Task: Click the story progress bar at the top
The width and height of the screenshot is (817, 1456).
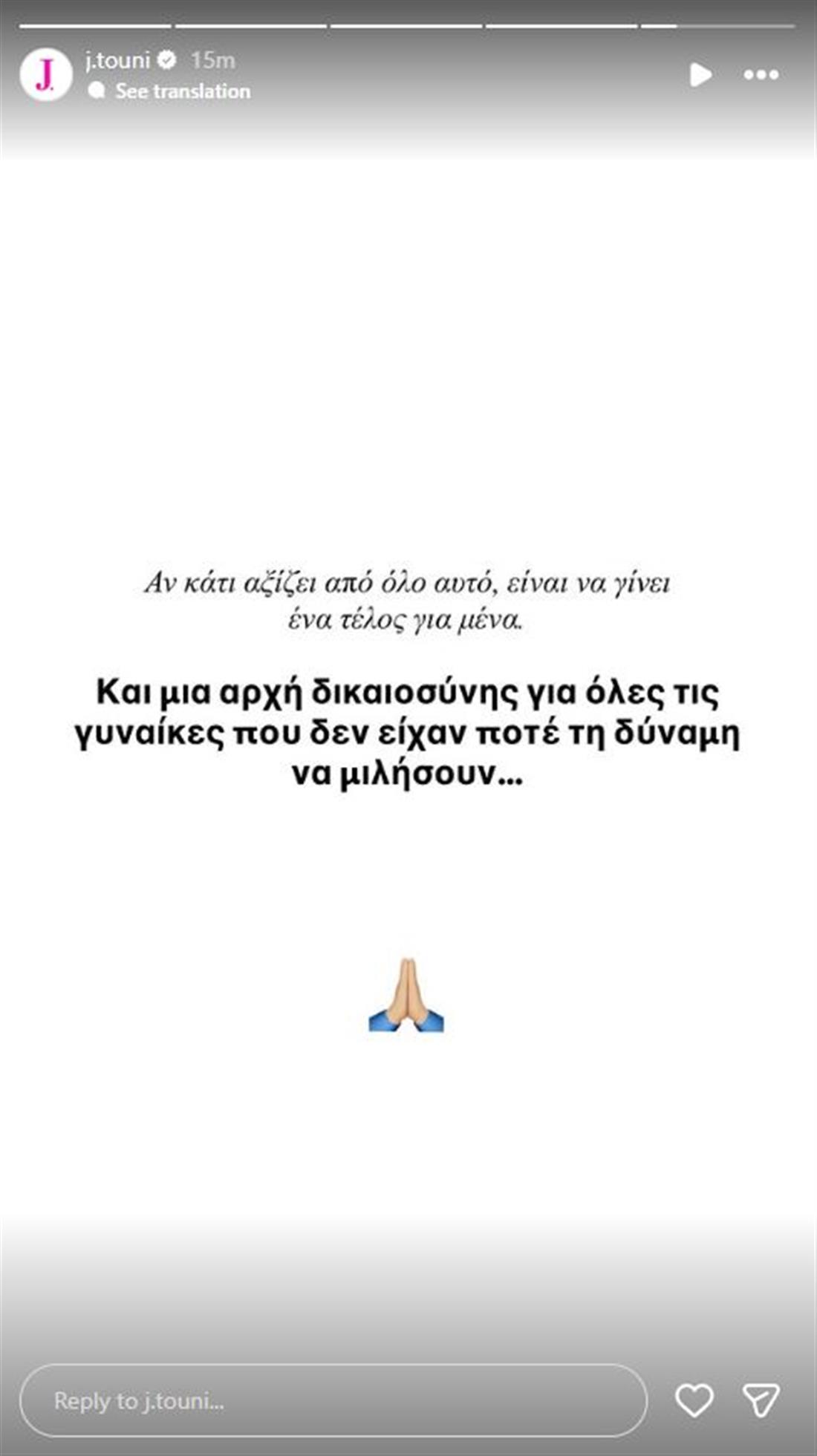Action: [408, 26]
